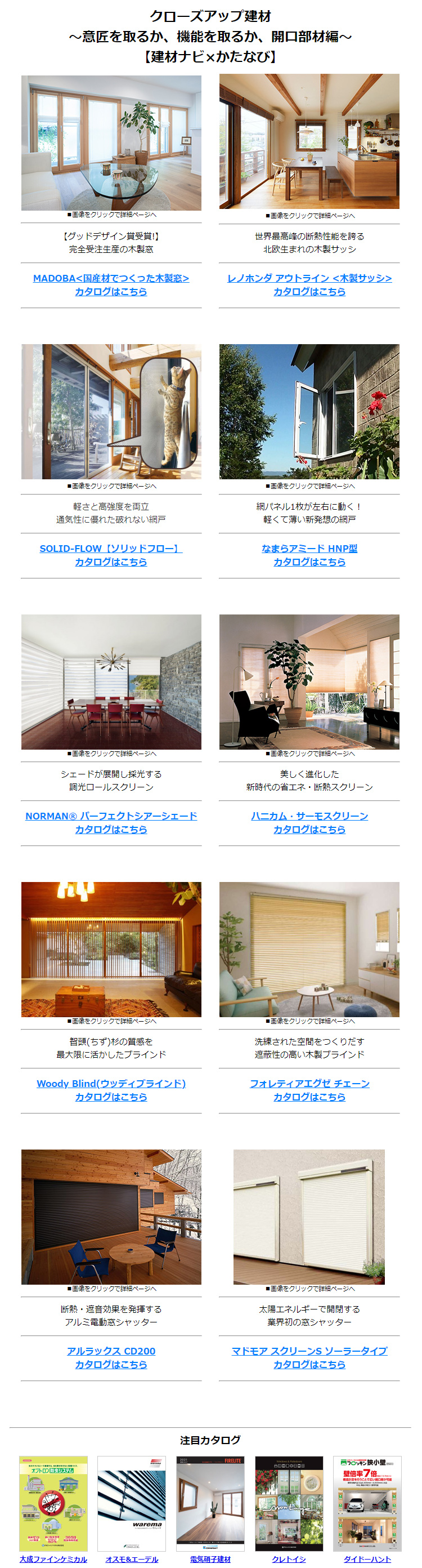422x1568 pixels.
Task: Open the ダイドーハント catalog
Action: tap(367, 1559)
